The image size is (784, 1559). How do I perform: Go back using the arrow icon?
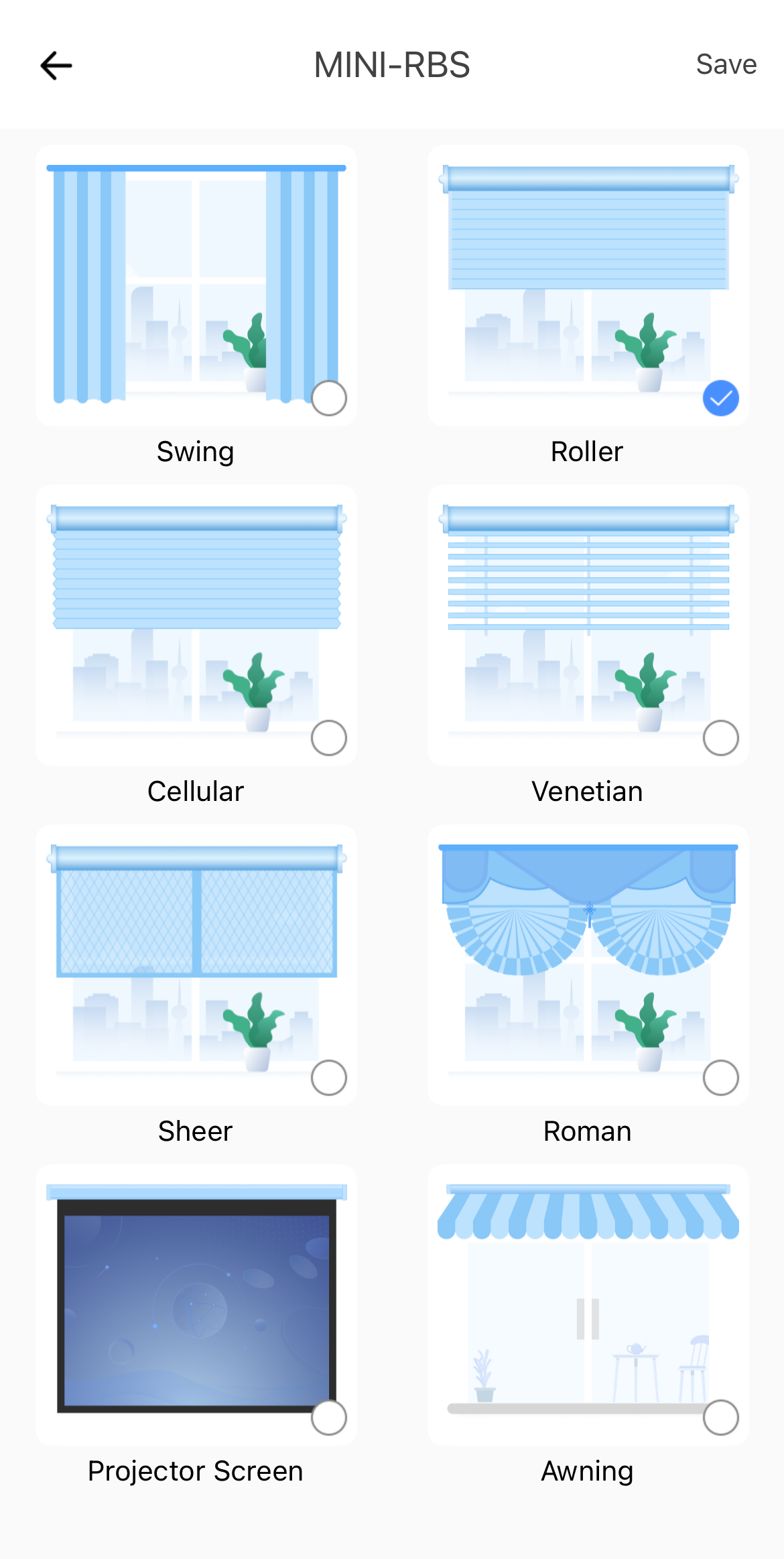pos(56,66)
